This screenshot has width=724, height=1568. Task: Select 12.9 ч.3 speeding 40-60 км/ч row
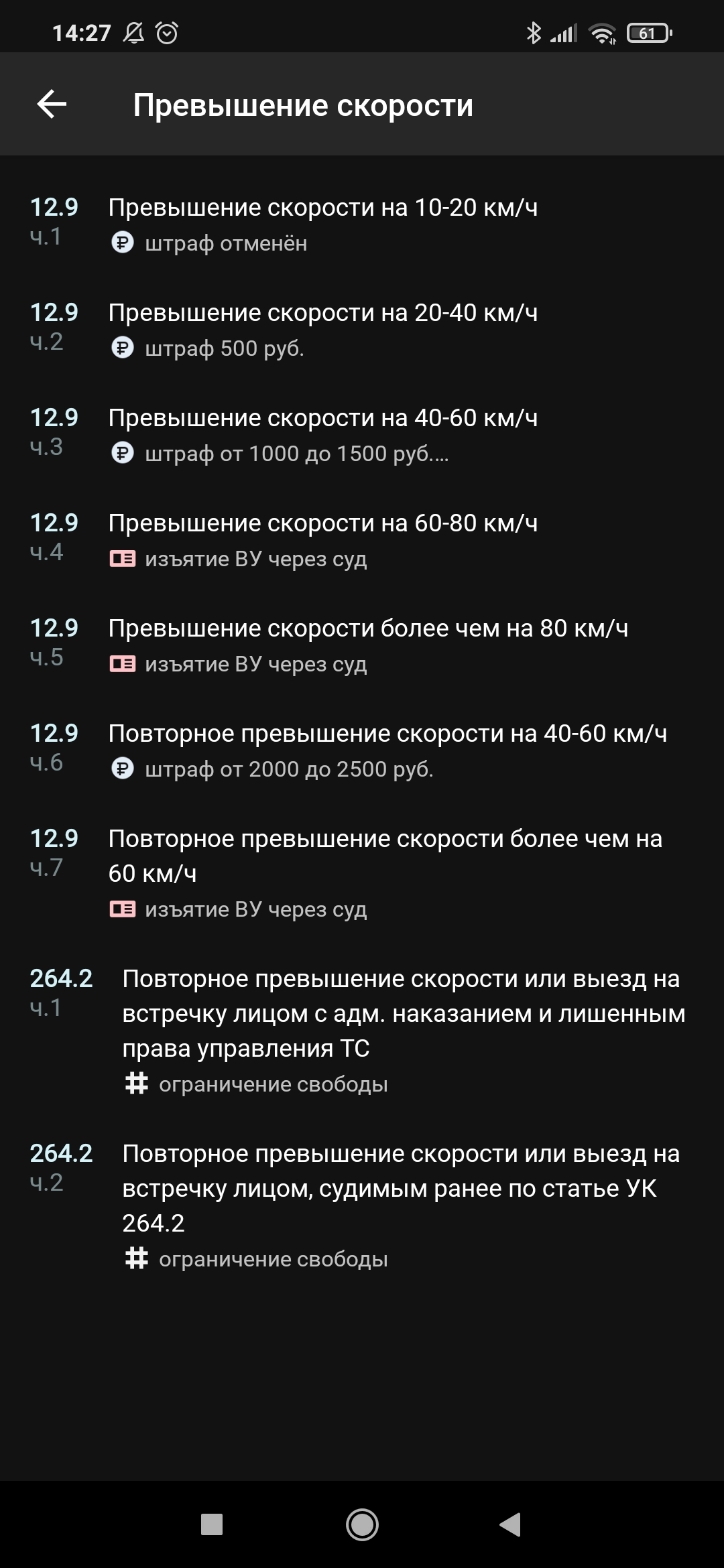point(362,435)
